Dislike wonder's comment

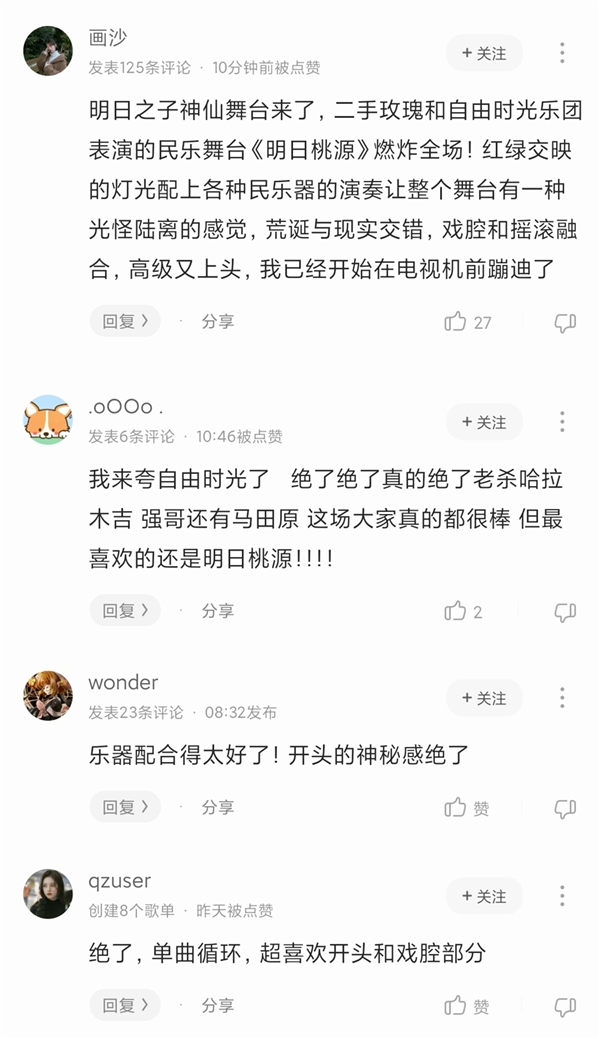click(565, 808)
